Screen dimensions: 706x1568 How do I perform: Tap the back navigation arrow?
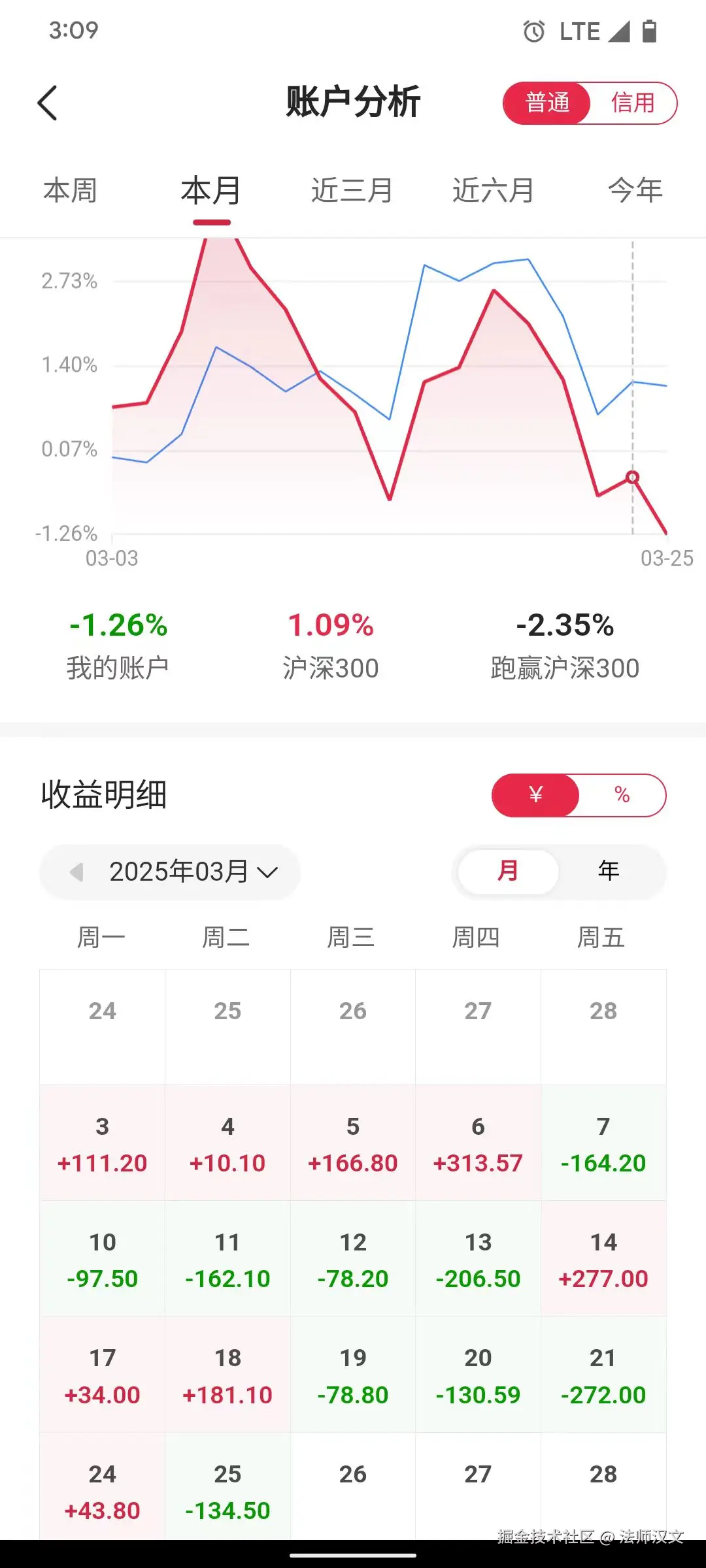[48, 103]
